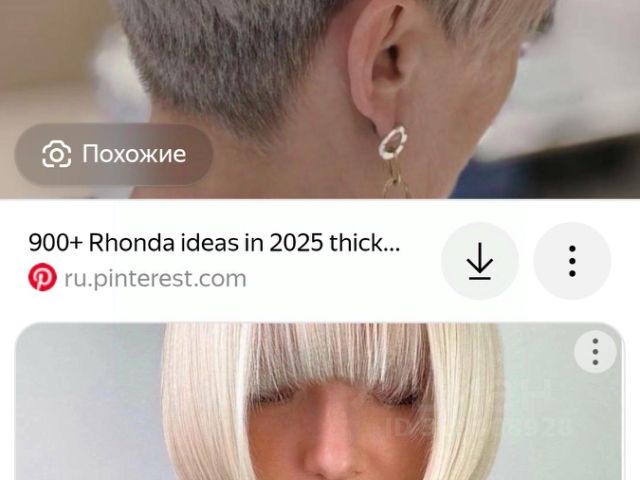Download the Rhonda ideas image

[x=480, y=261]
